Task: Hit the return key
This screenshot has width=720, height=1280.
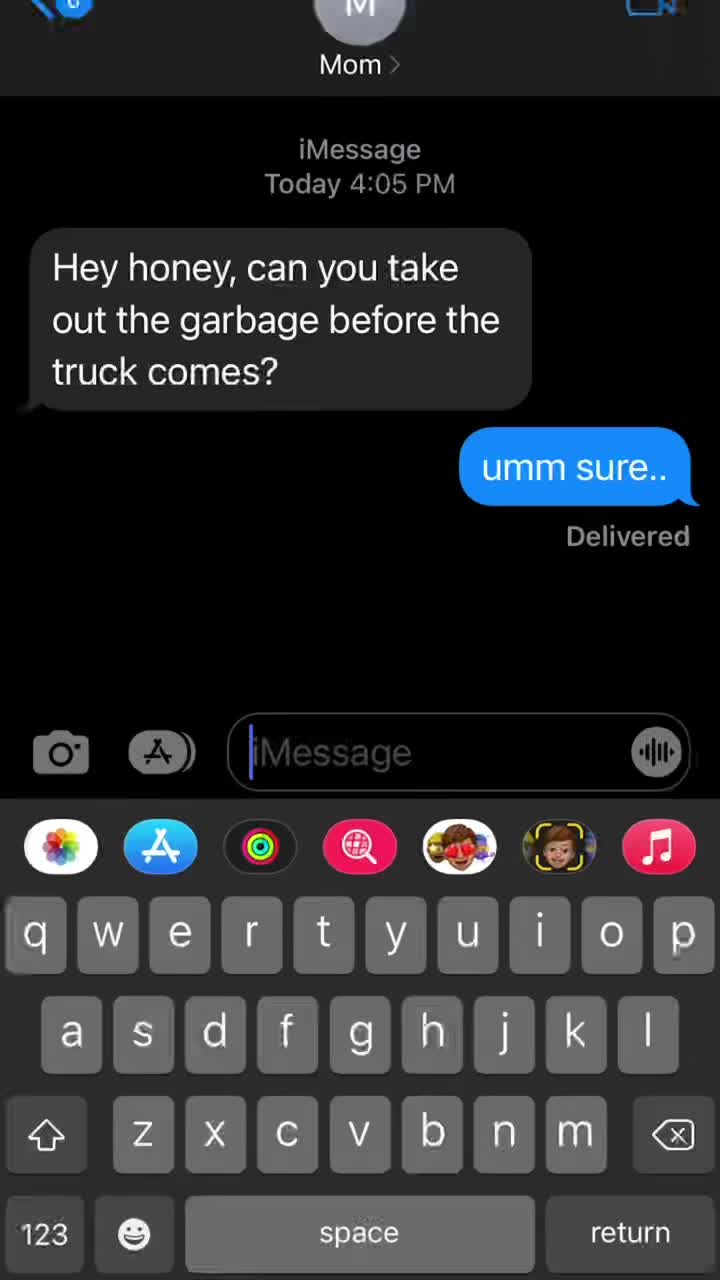Action: [x=630, y=1234]
